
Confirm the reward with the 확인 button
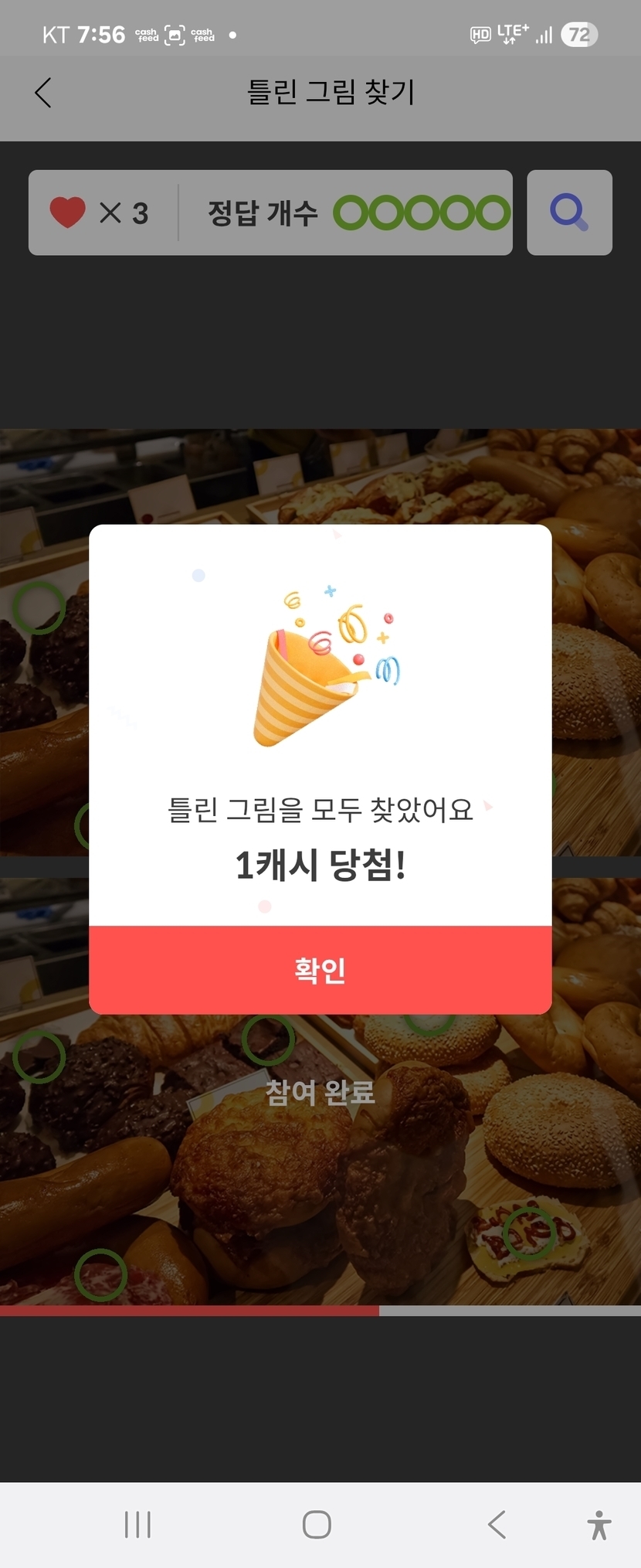[x=320, y=970]
